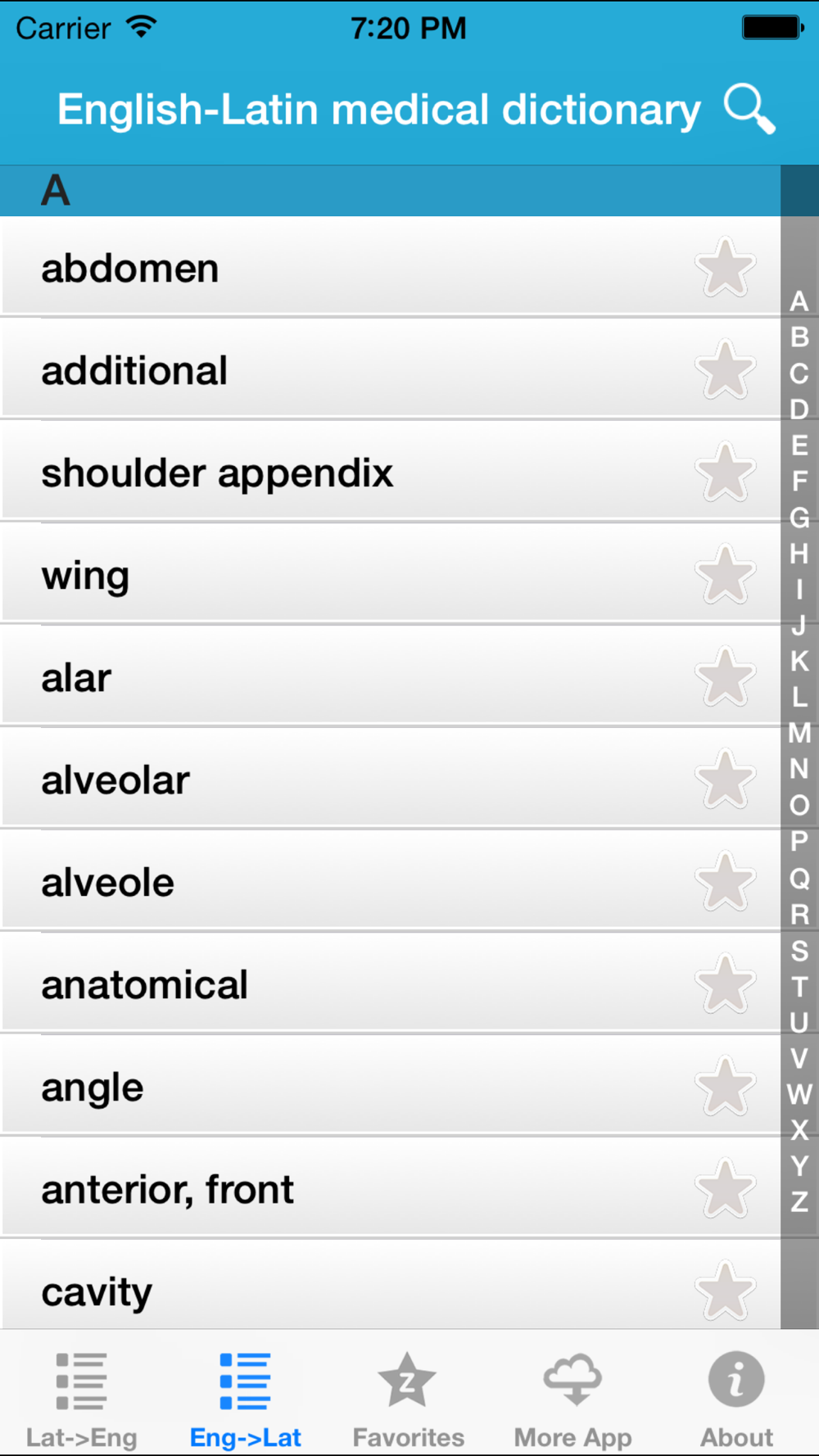Favorite the word additional with its star
The image size is (819, 1456).
(x=725, y=370)
